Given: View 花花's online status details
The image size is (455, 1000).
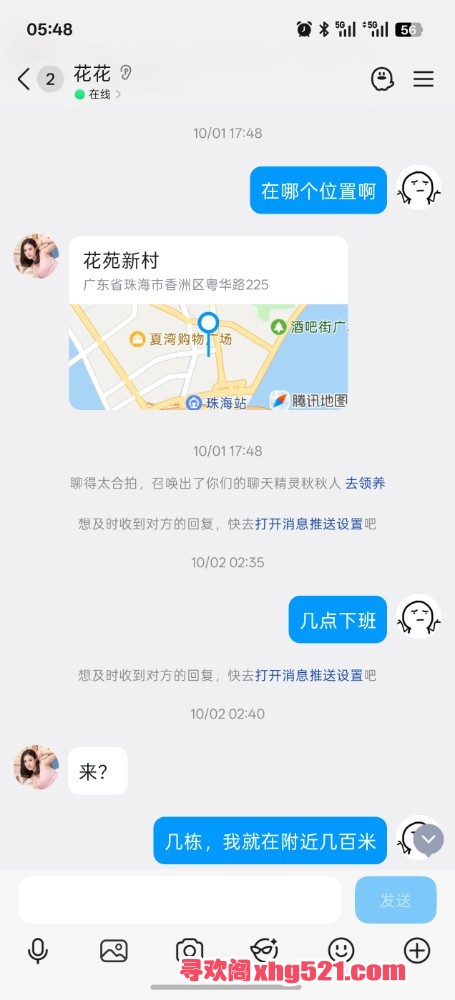Looking at the screenshot, I should [x=98, y=94].
